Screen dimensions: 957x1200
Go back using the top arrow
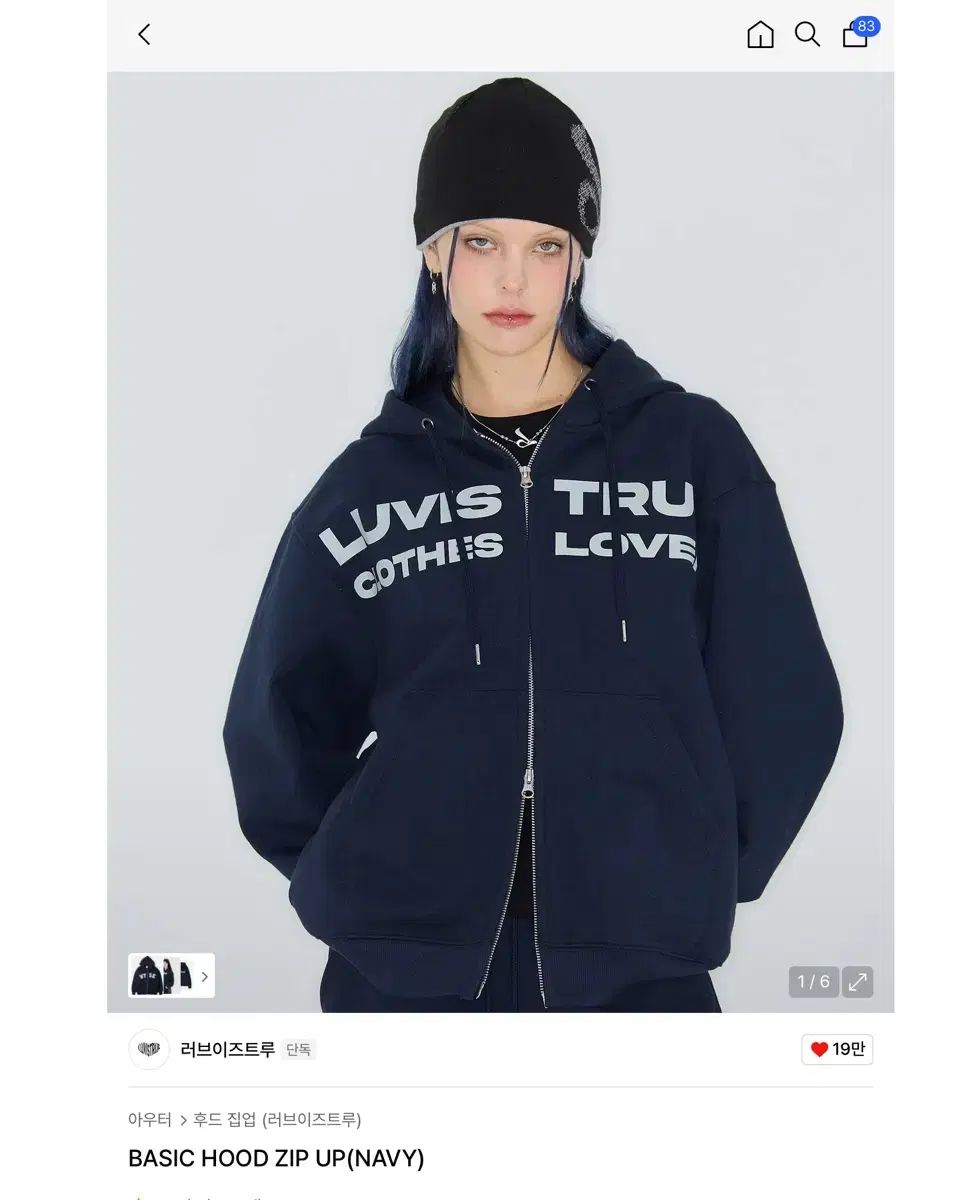(144, 35)
